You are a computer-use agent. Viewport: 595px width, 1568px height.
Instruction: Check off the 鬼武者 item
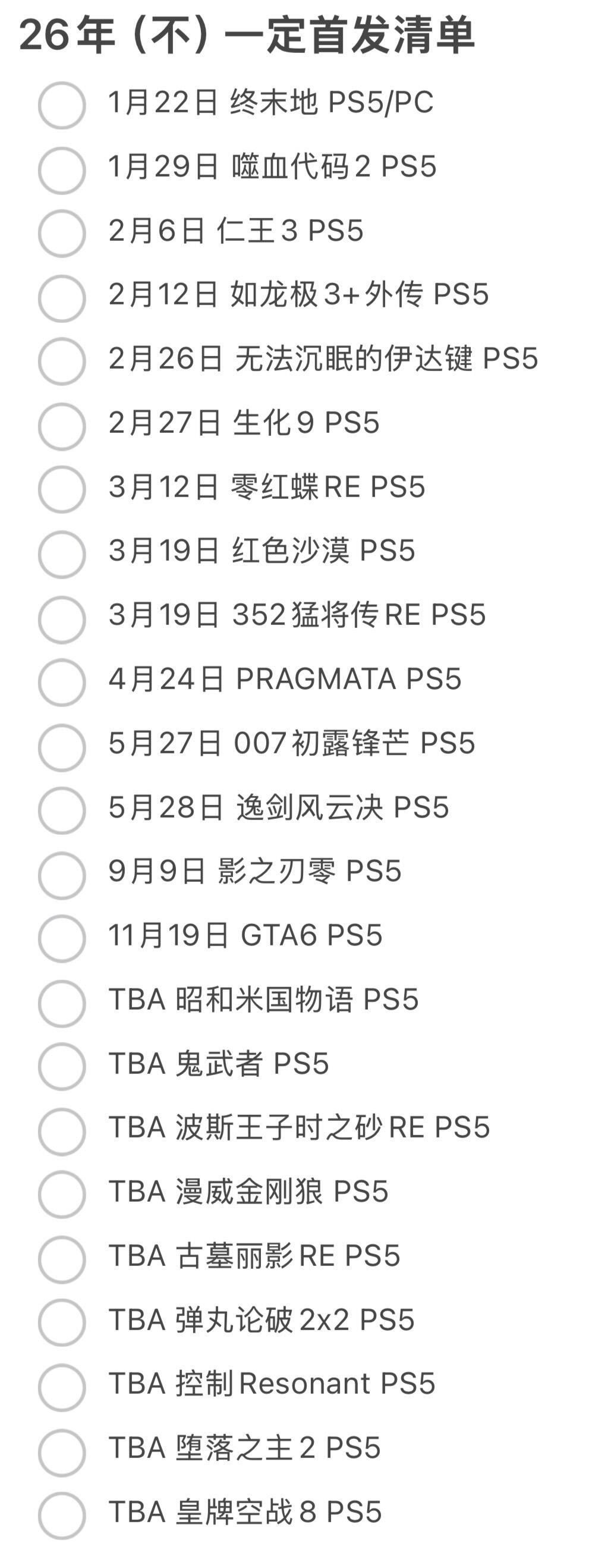tap(61, 1067)
